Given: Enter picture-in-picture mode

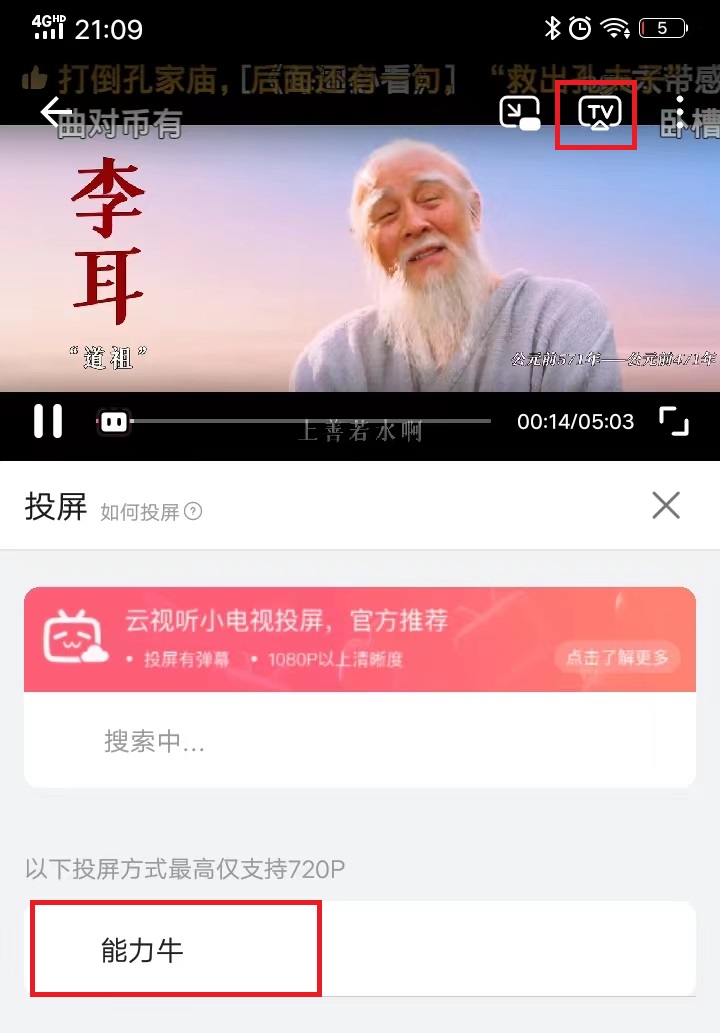Looking at the screenshot, I should coord(520,112).
